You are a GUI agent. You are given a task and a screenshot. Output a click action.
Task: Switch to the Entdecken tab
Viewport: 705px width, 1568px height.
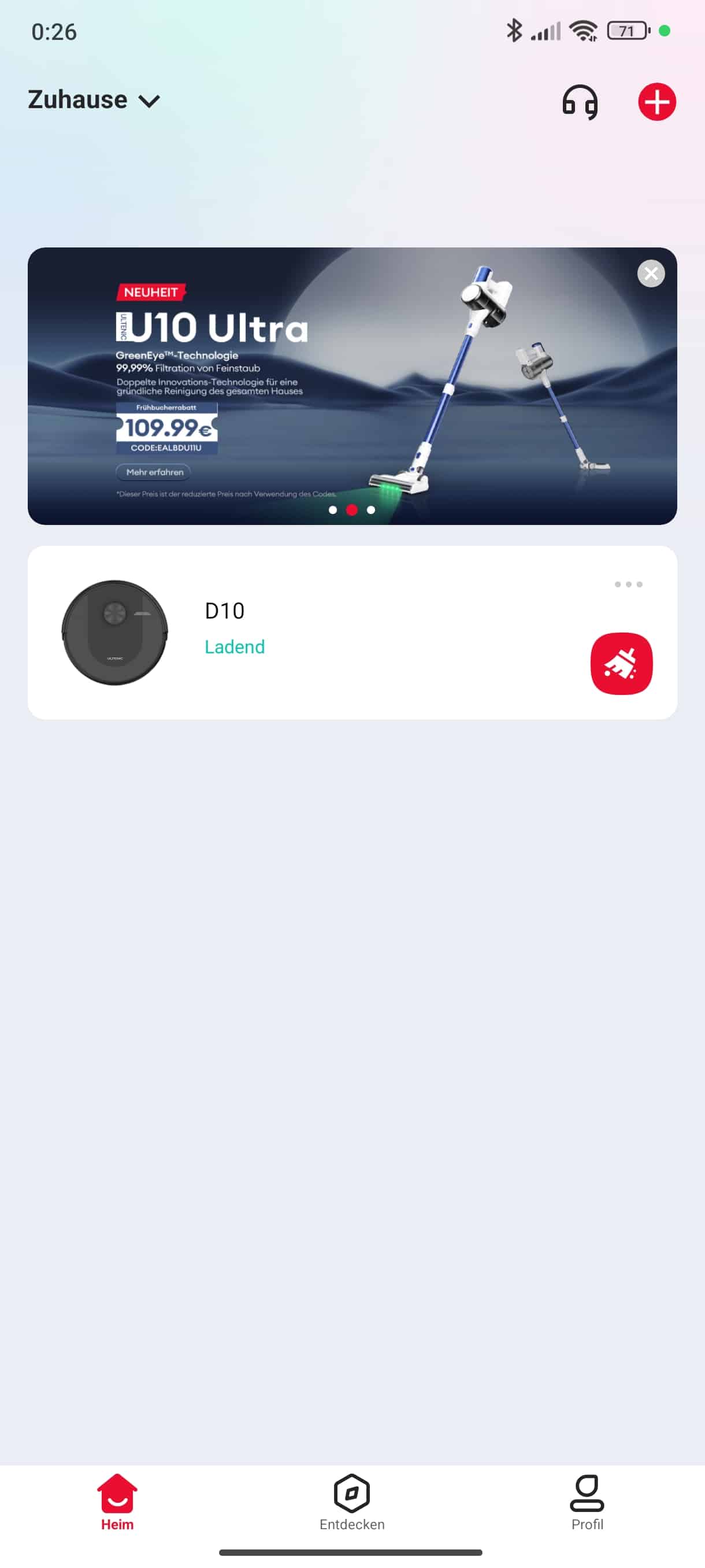point(351,1502)
